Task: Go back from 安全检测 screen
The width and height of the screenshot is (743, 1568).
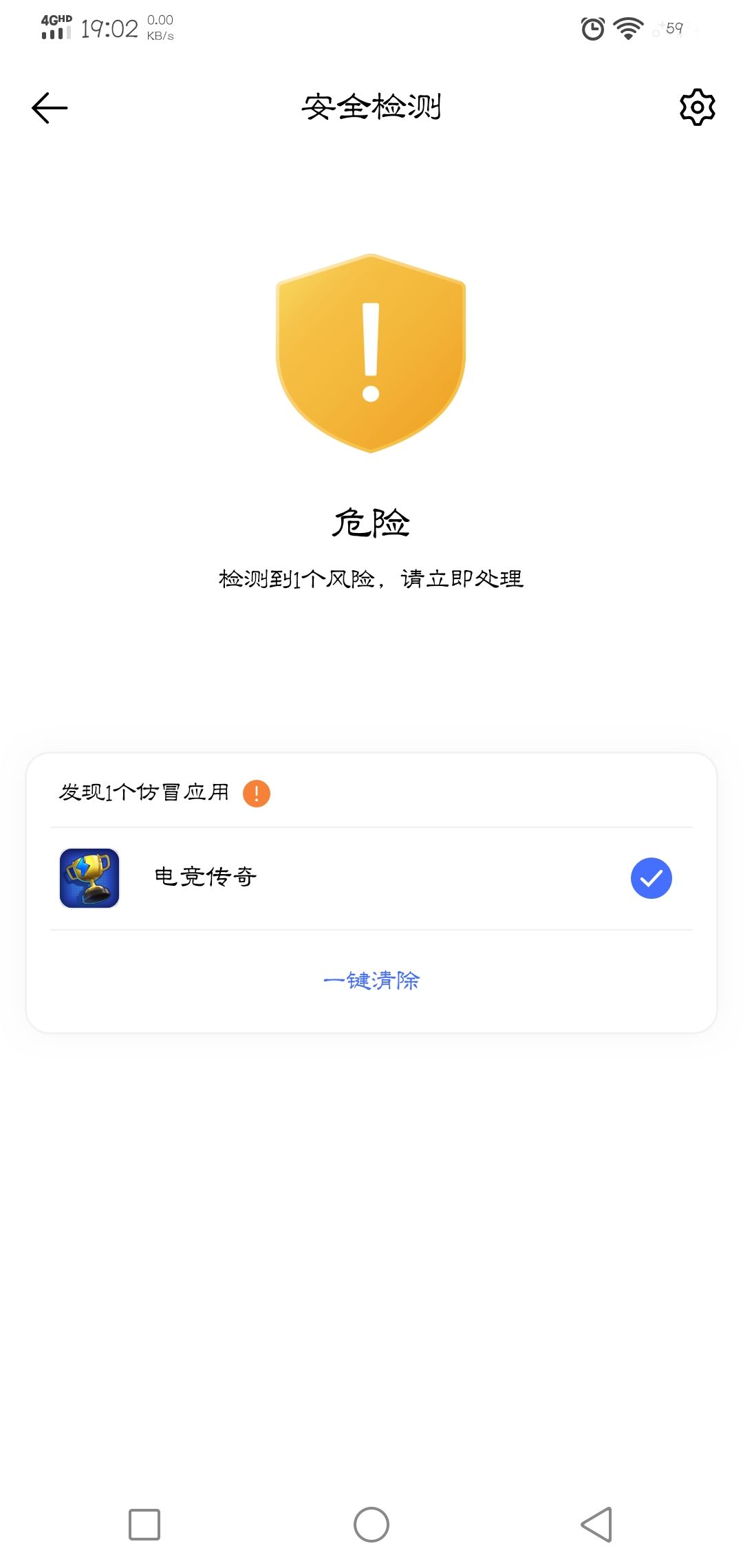Action: point(50,108)
